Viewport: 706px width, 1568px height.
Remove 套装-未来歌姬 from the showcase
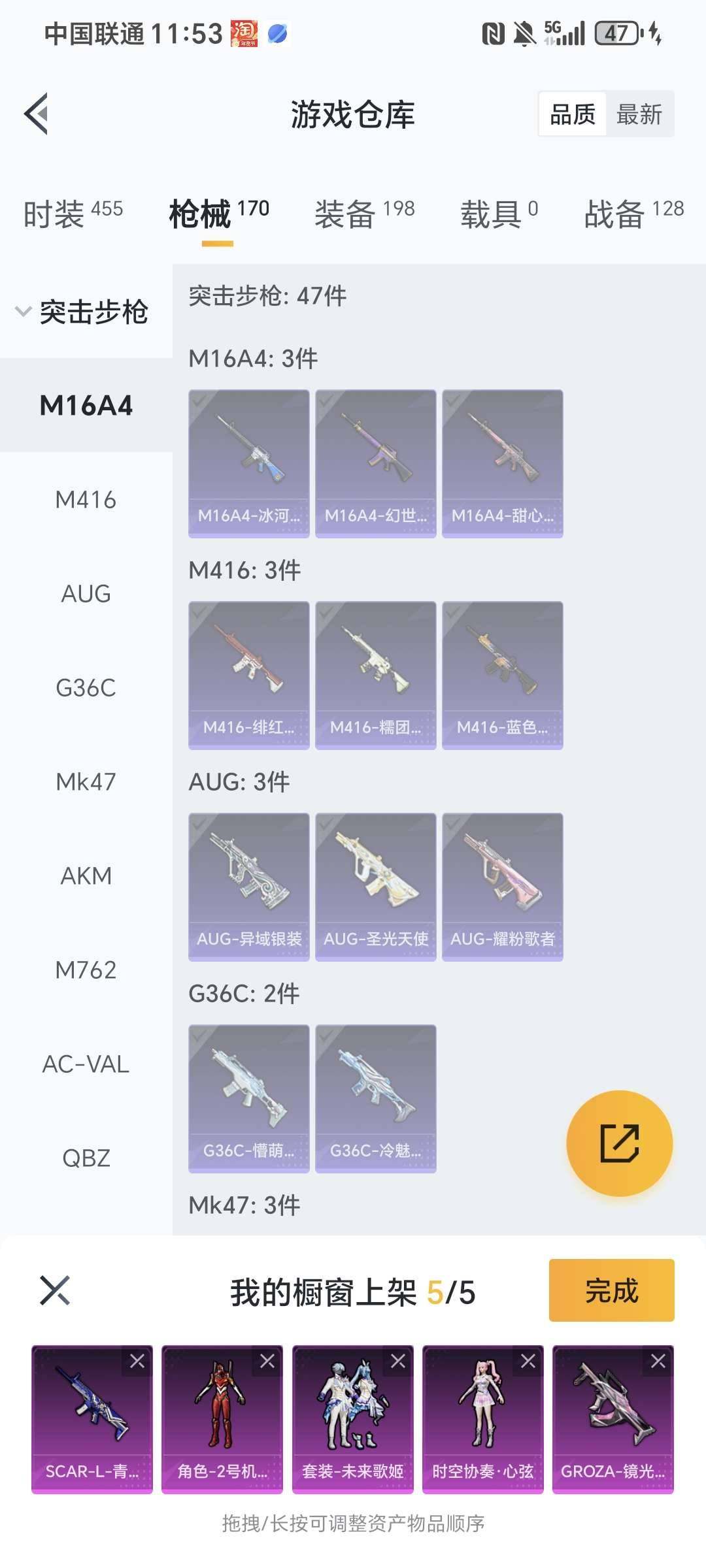click(x=398, y=1361)
